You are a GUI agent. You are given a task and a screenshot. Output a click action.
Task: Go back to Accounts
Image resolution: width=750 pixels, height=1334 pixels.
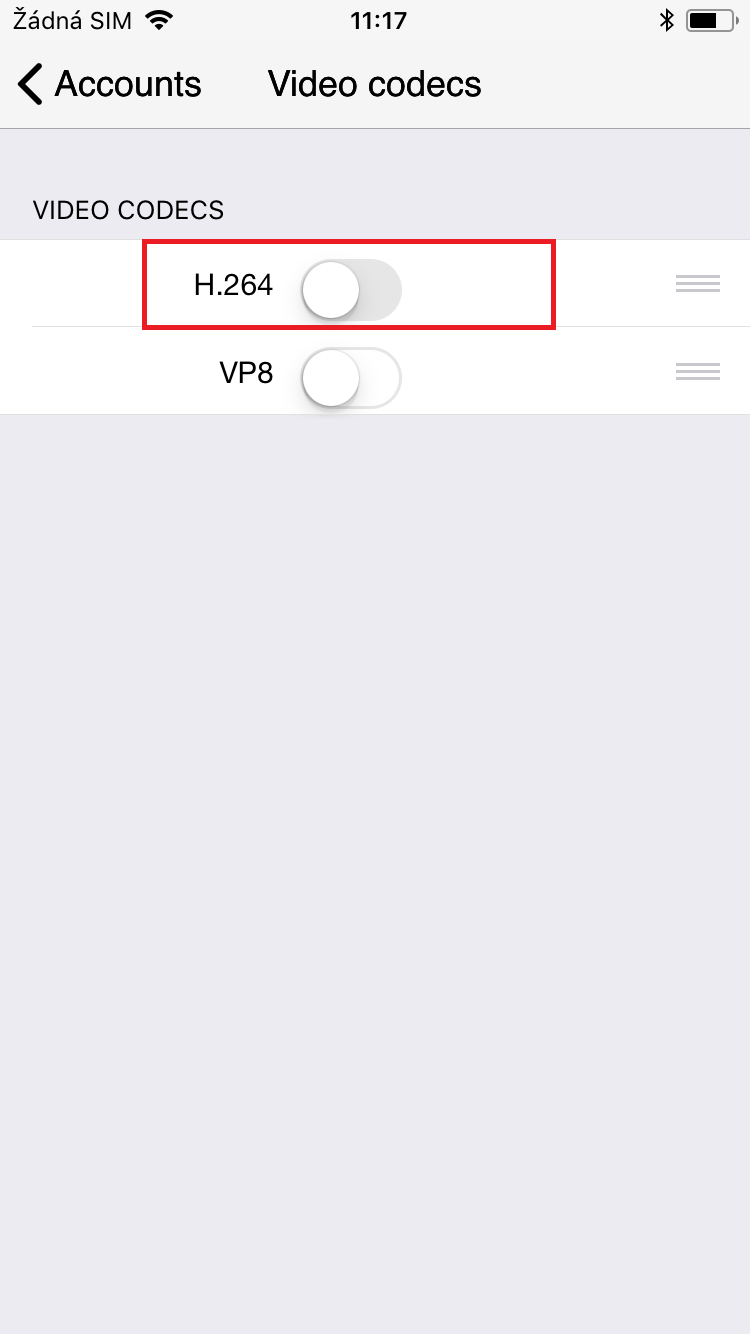(x=110, y=85)
